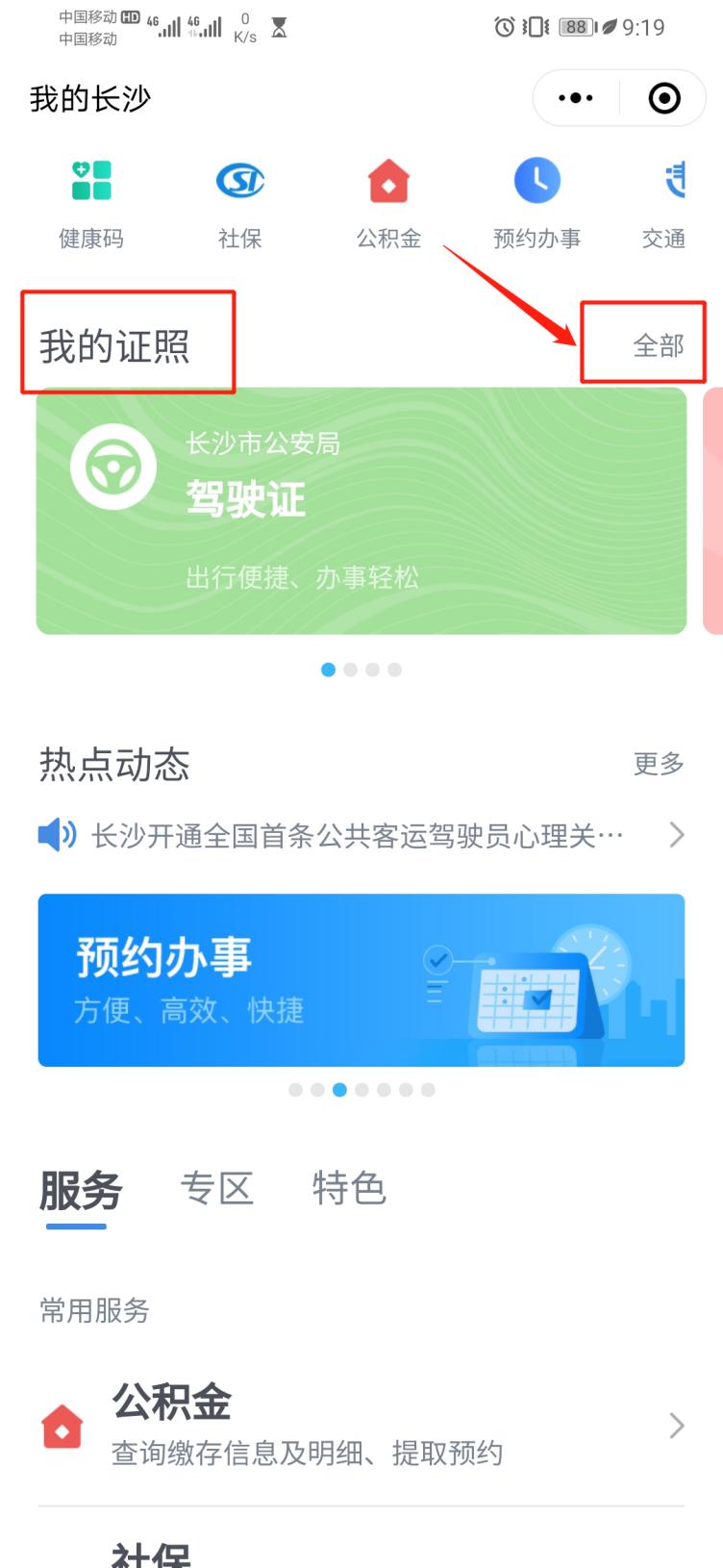Read the news about 长沙开通全国首条公共客运驾驶员
The image size is (723, 1568).
(x=358, y=836)
